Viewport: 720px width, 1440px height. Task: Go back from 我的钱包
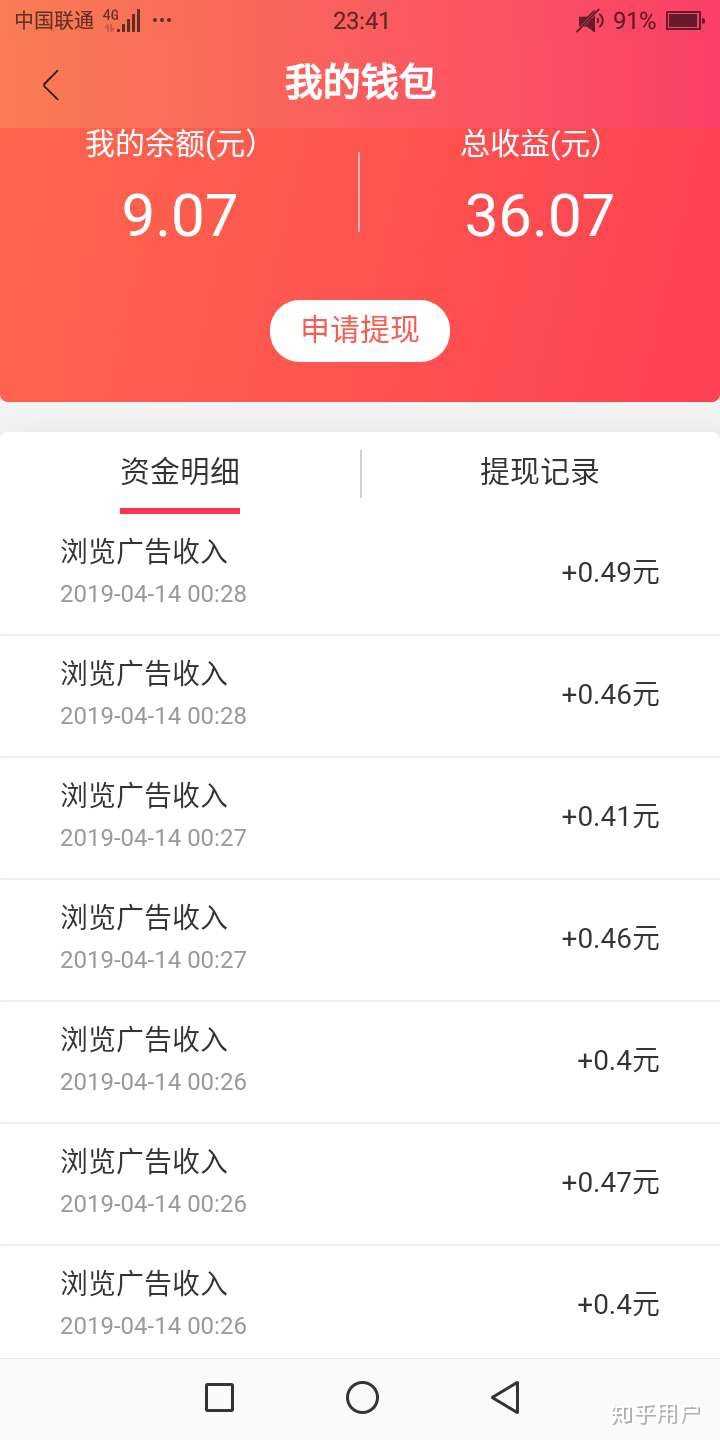[x=51, y=85]
